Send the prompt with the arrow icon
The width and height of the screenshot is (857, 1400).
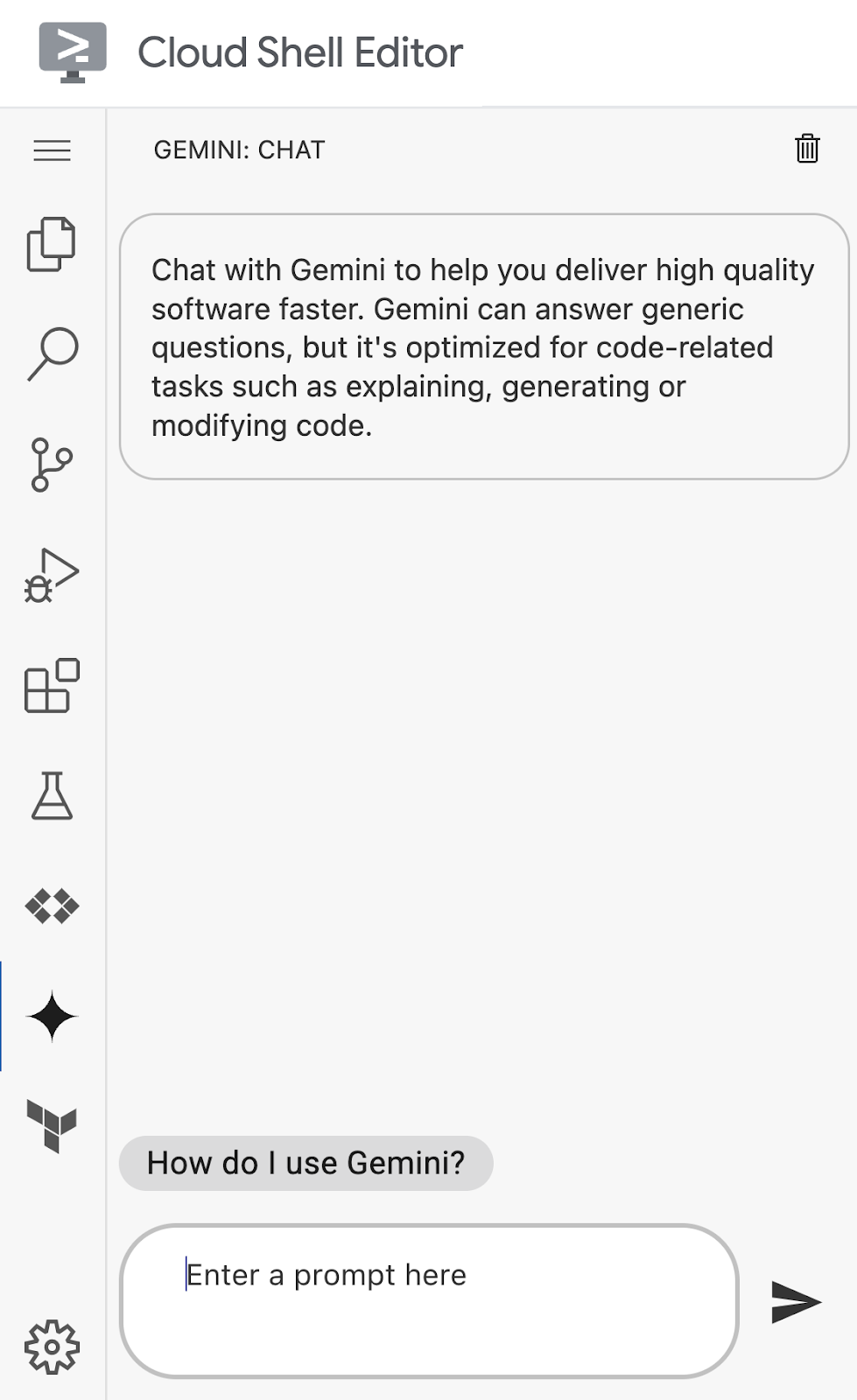[x=796, y=1301]
